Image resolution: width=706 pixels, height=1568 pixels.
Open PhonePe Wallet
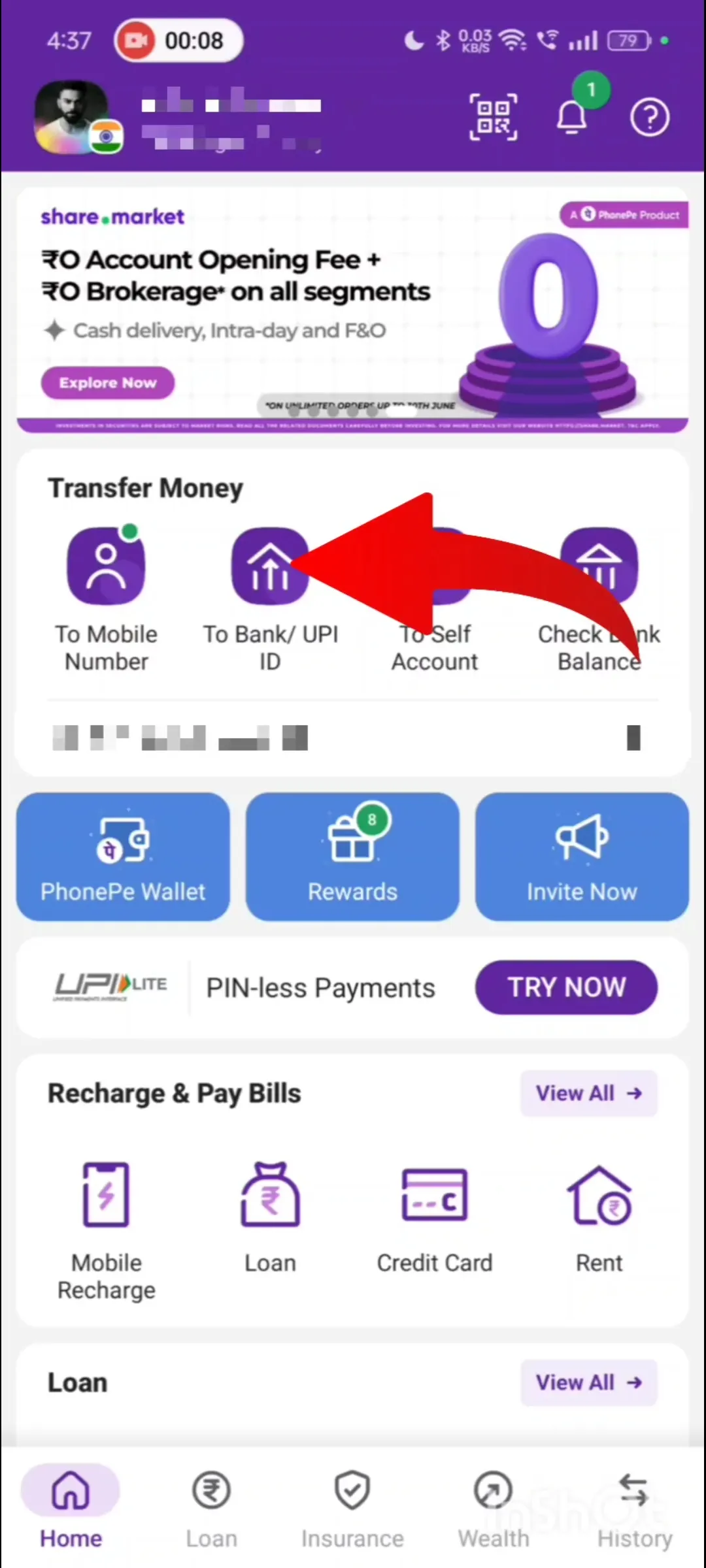(x=123, y=857)
